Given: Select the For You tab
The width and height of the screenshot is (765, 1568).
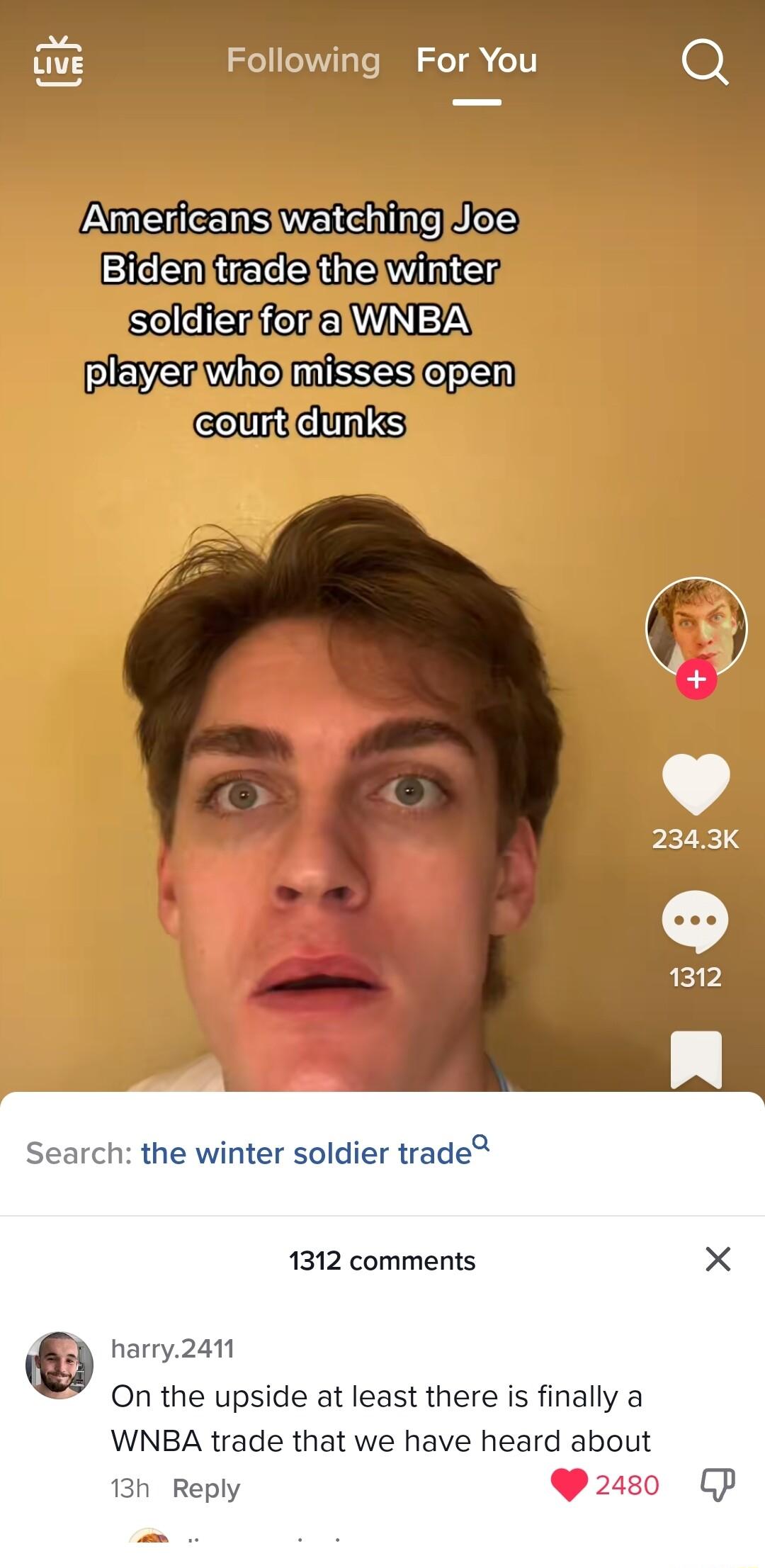Looking at the screenshot, I should 477,60.
